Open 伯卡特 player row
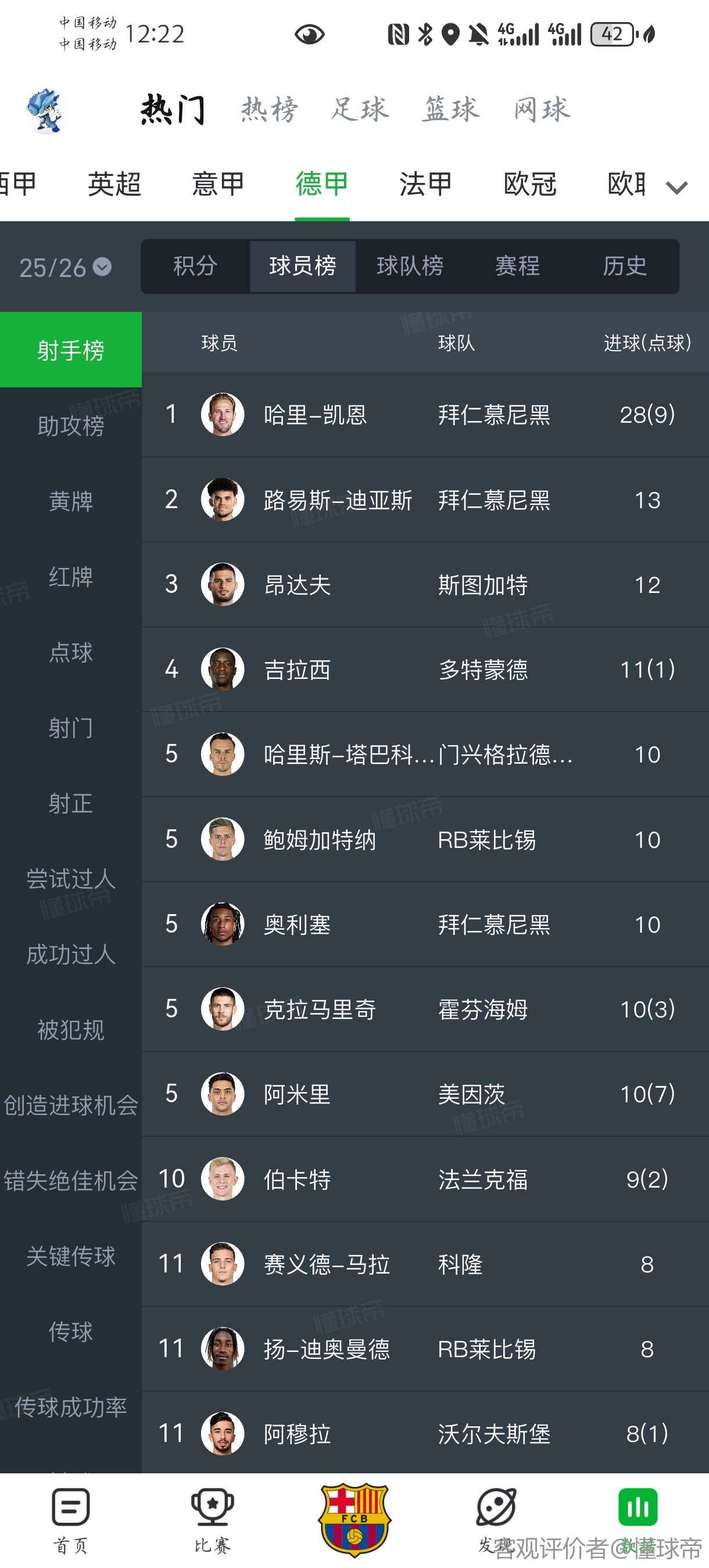The height and width of the screenshot is (1568, 709). tap(425, 1179)
